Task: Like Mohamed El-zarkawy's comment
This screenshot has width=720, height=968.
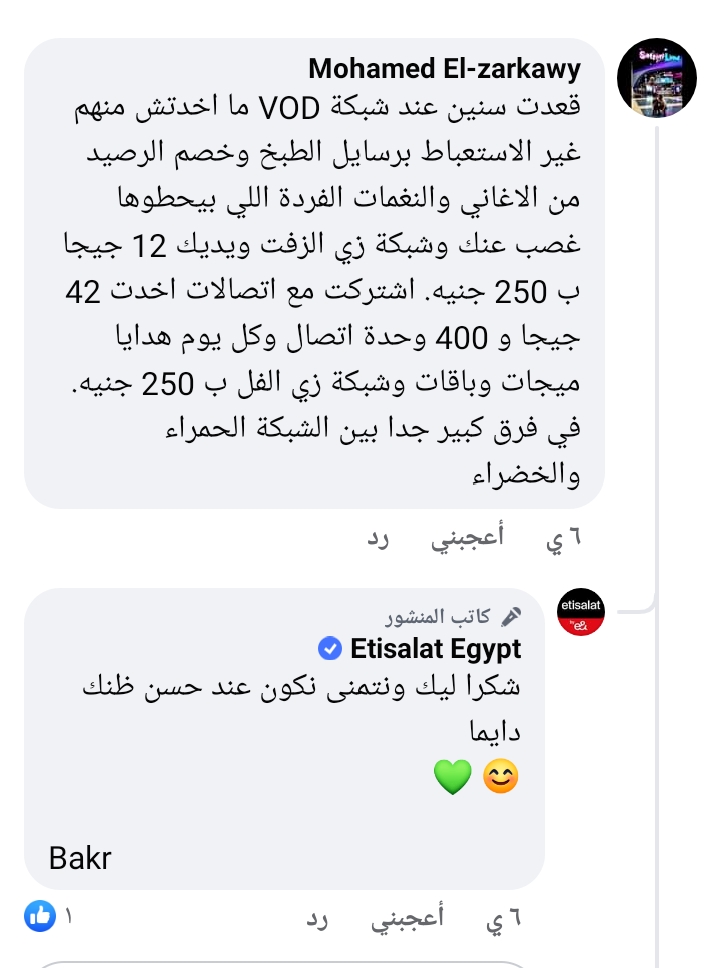Action: pos(467,541)
